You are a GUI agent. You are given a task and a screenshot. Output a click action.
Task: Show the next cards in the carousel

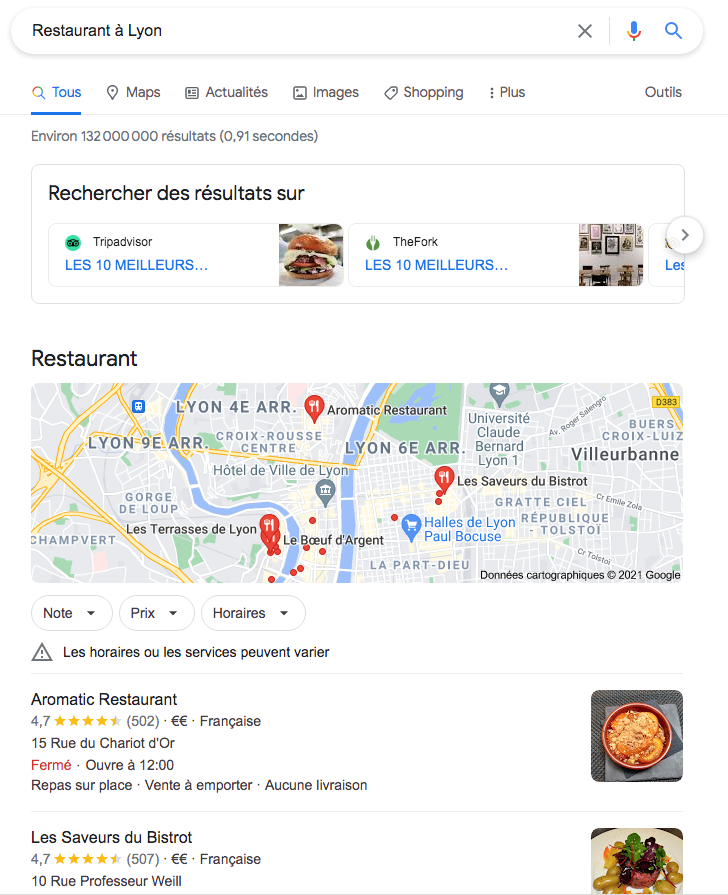[685, 235]
